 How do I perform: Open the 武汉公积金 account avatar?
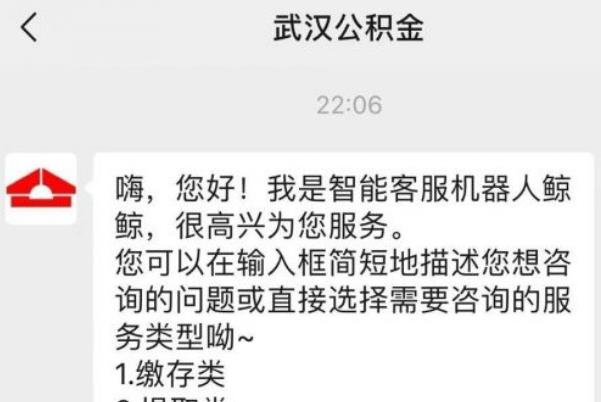pyautogui.click(x=41, y=189)
